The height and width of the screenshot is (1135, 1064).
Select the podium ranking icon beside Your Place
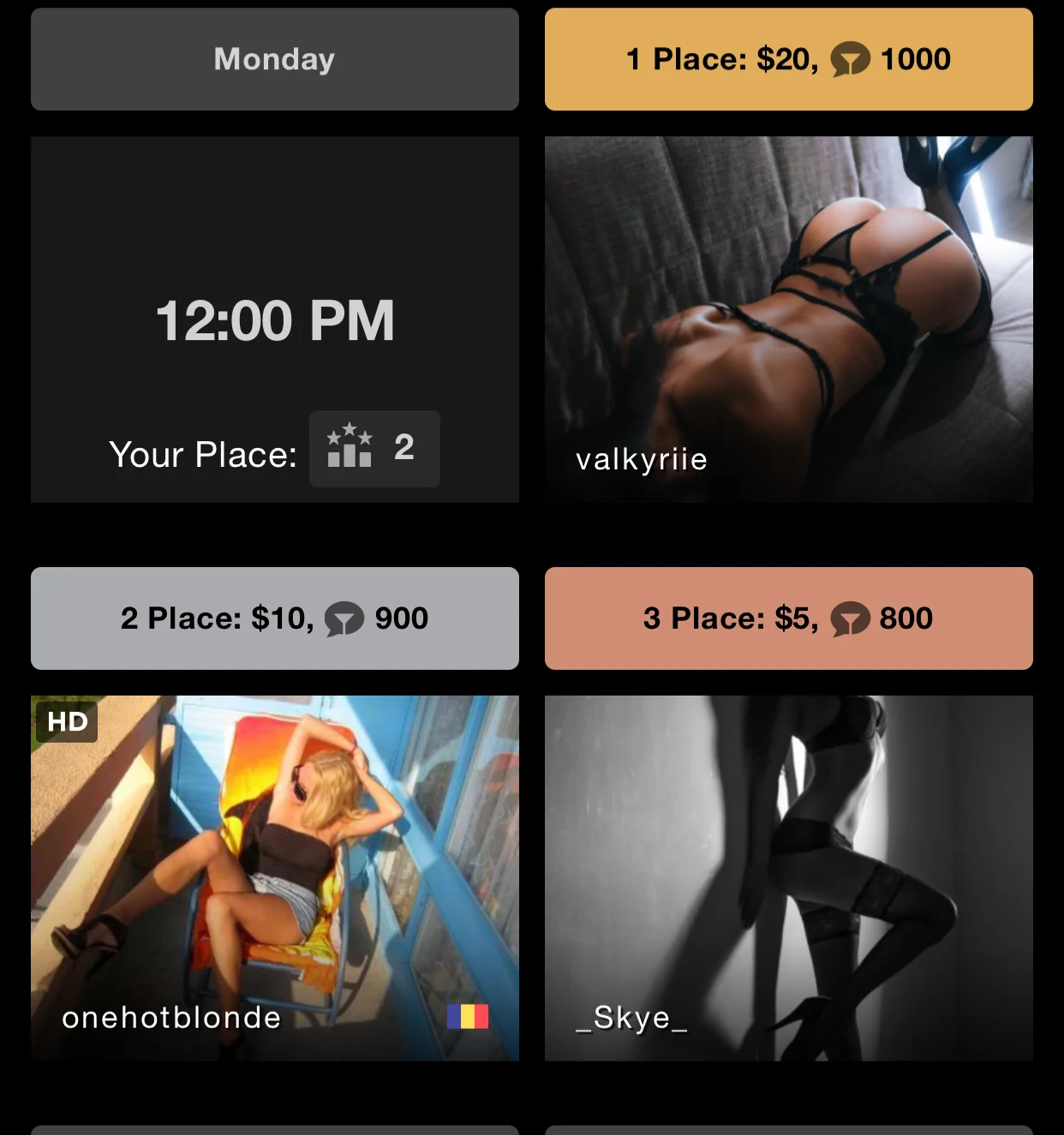[x=351, y=446]
